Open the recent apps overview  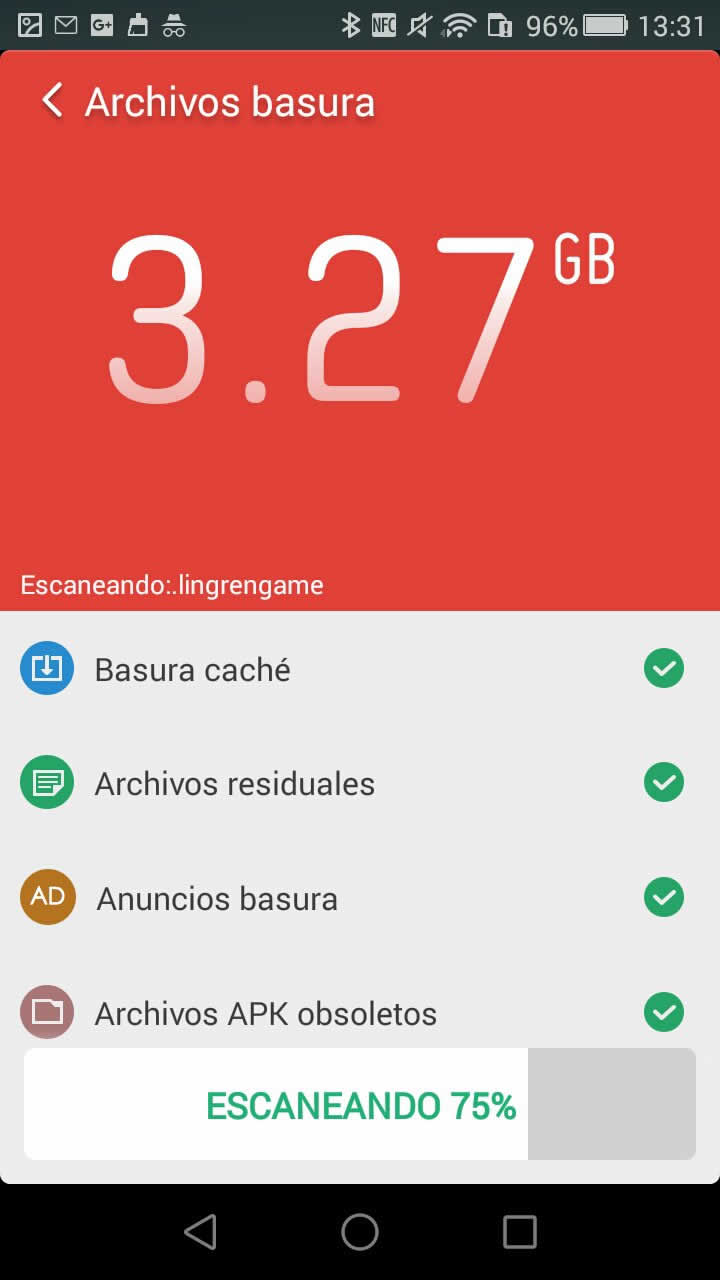[x=520, y=1232]
